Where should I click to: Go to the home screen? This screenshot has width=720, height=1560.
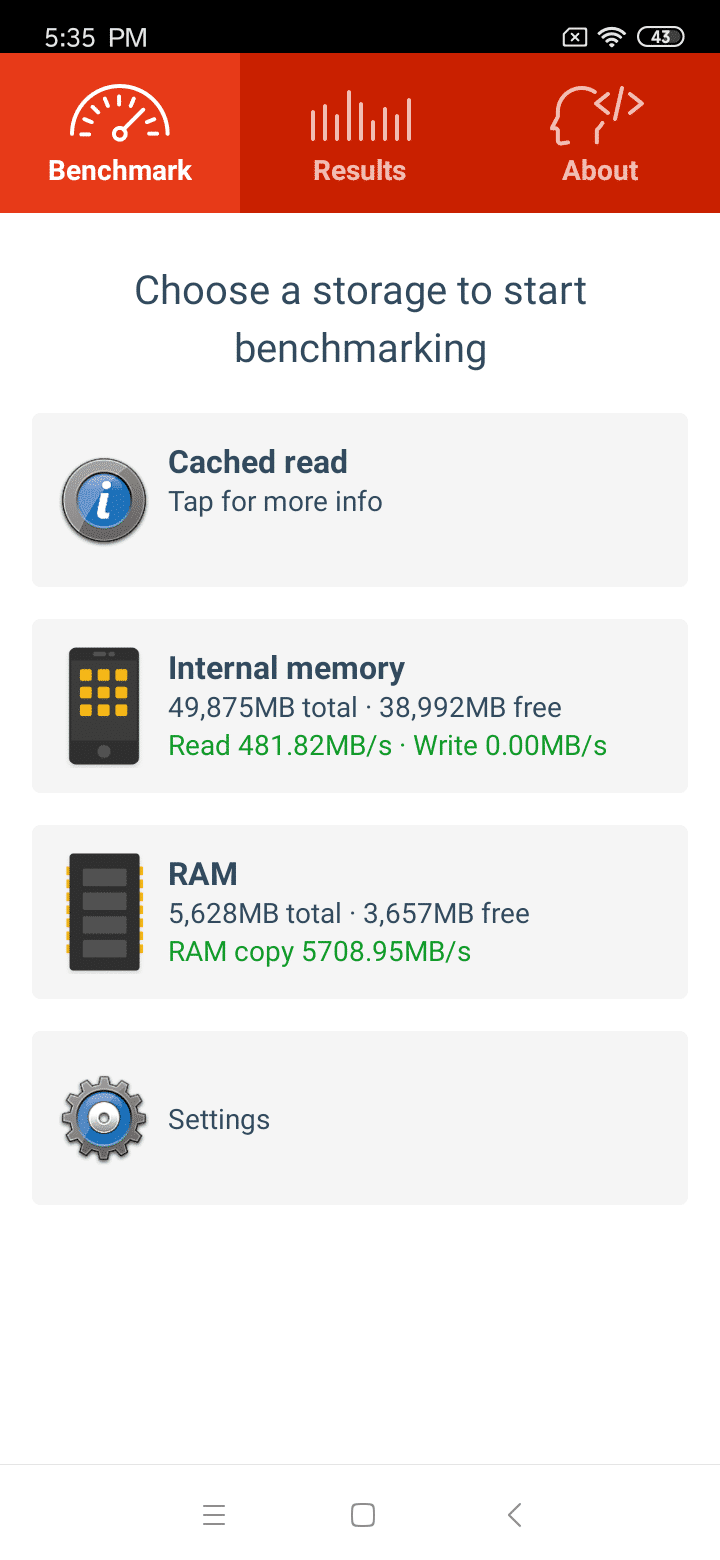(363, 1515)
